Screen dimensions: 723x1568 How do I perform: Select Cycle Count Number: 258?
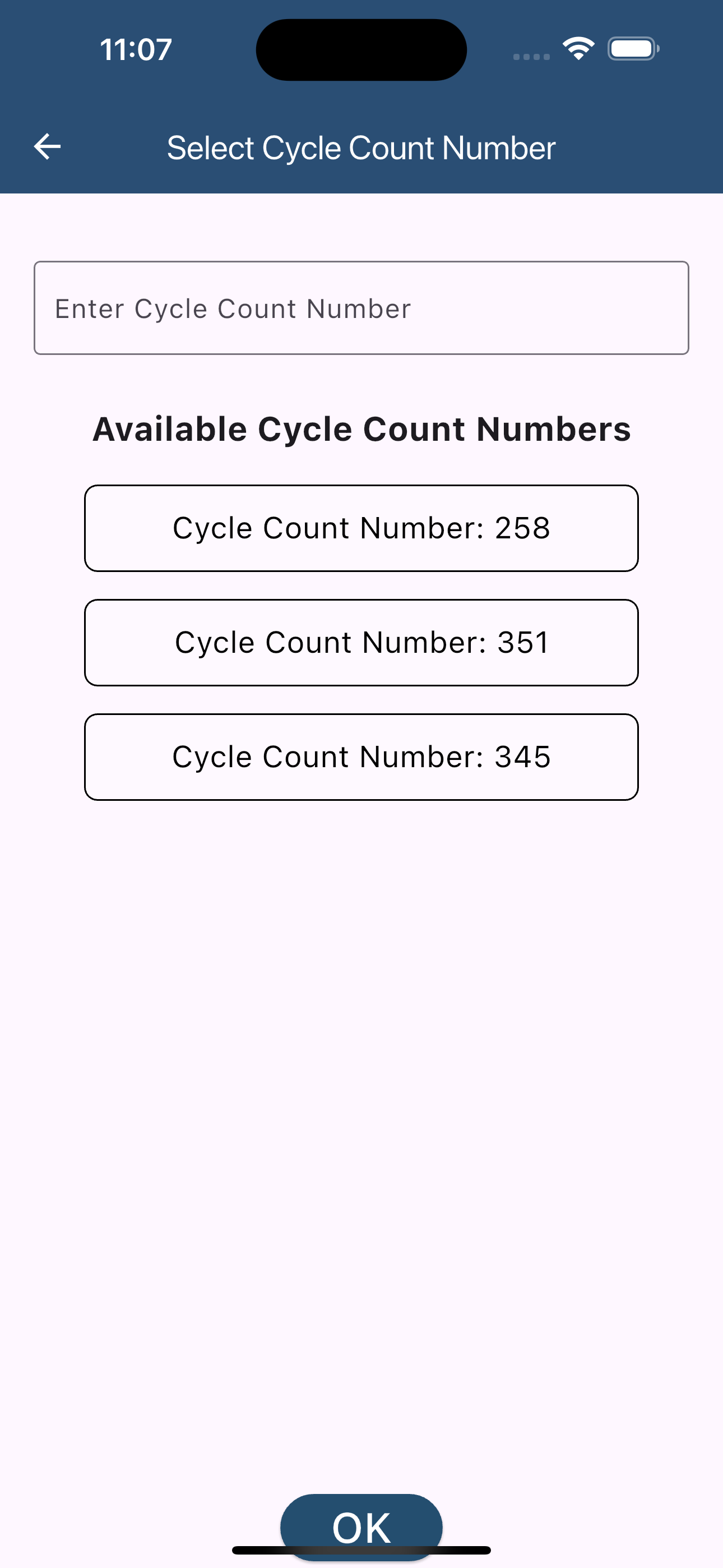click(x=361, y=528)
